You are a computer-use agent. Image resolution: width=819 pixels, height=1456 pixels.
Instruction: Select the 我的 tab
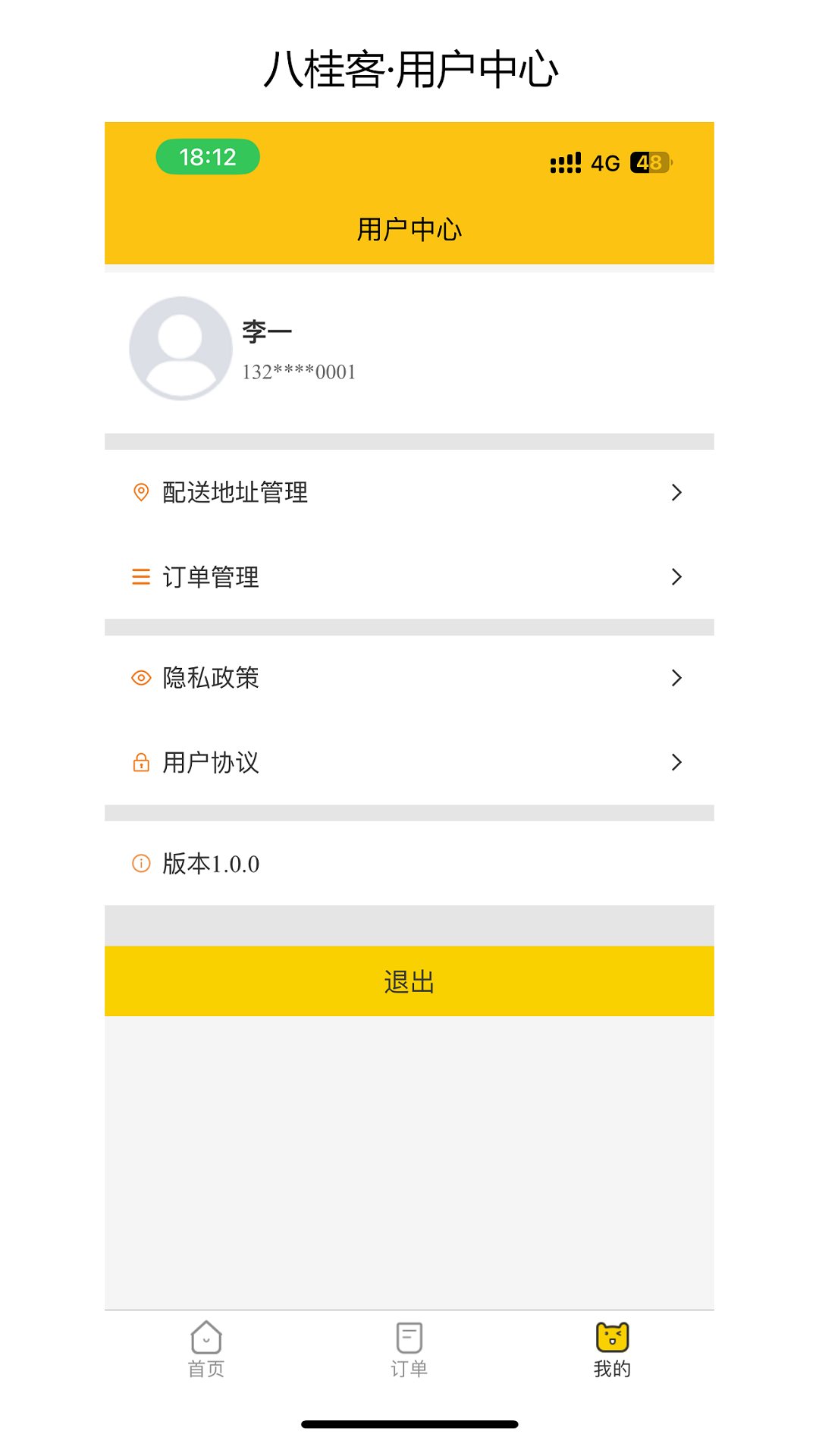[x=612, y=1349]
